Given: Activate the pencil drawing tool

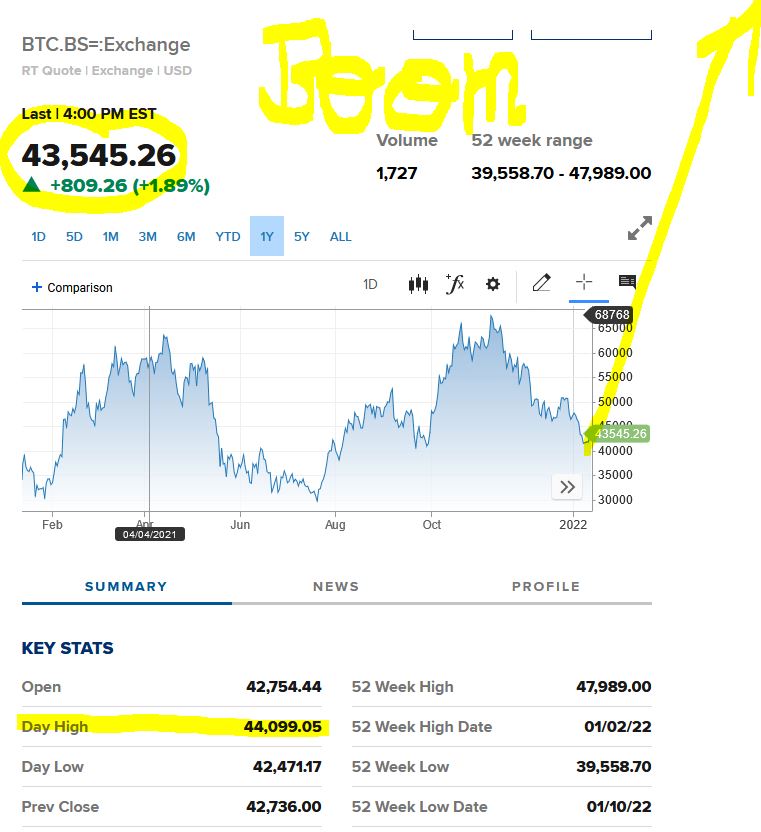Looking at the screenshot, I should (x=541, y=284).
